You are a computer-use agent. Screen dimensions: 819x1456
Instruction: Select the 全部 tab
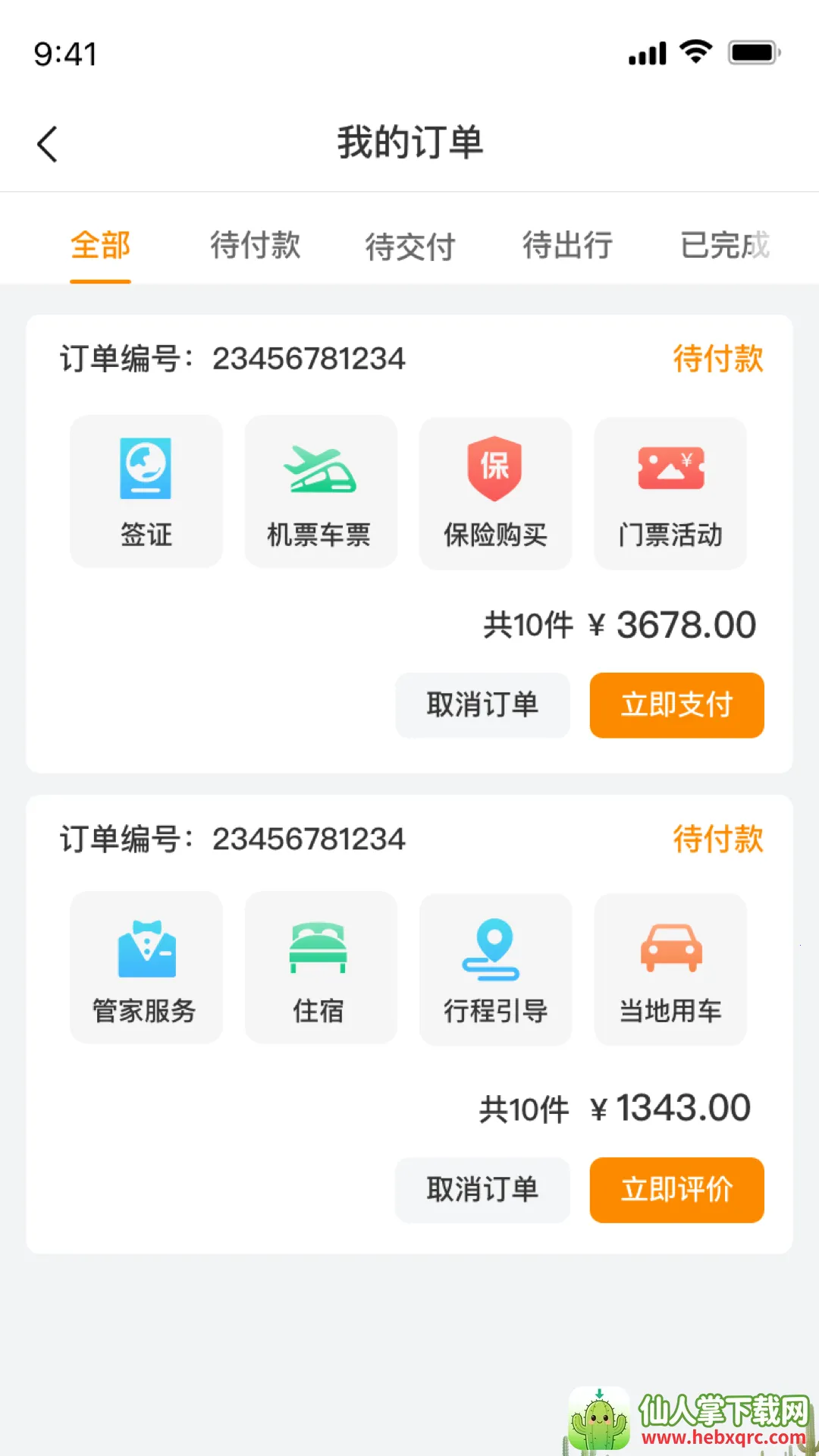tap(100, 246)
